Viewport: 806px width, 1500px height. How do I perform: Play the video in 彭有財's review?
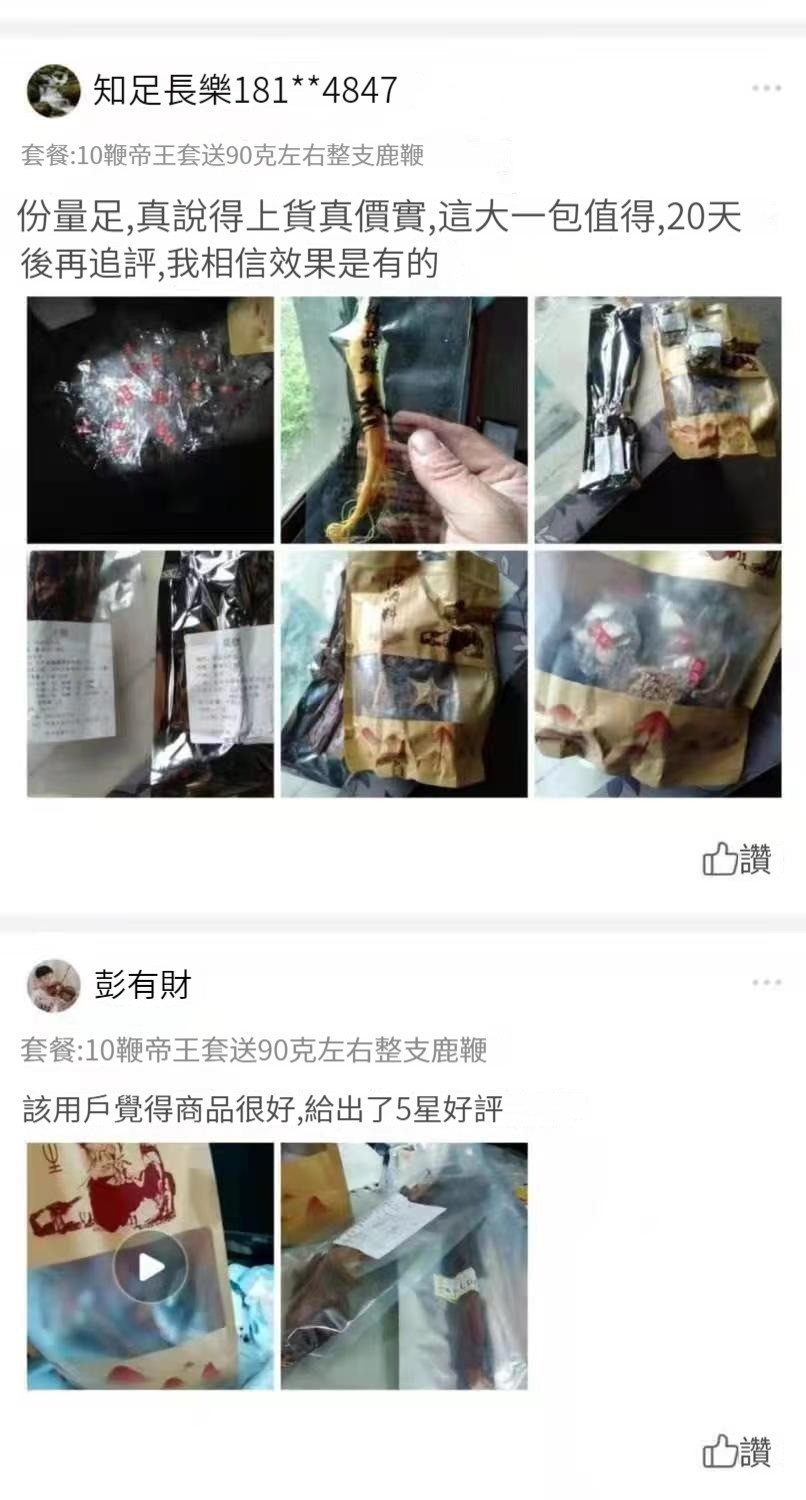pyautogui.click(x=150, y=1266)
